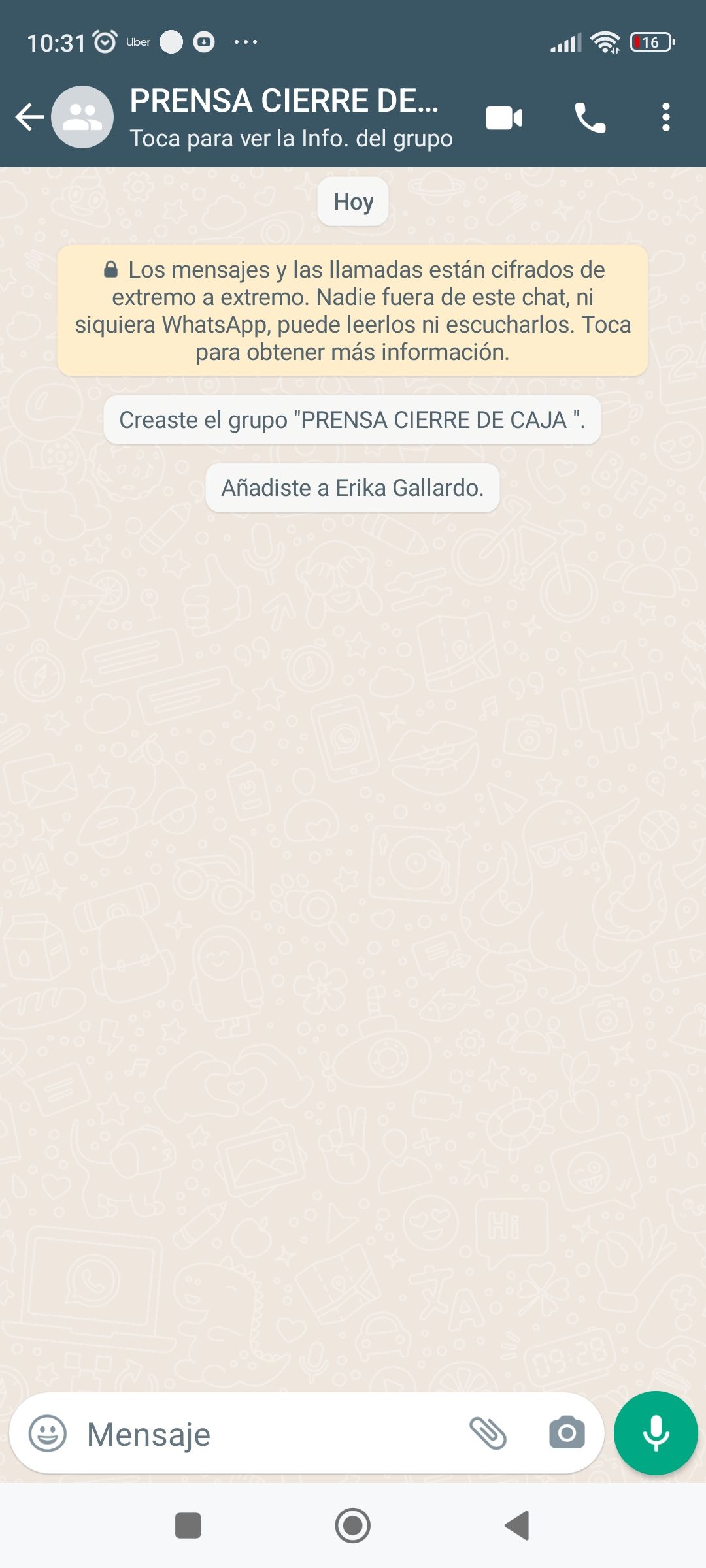Screen dimensions: 706x1568
Task: Start a group voice call
Action: tap(590, 118)
